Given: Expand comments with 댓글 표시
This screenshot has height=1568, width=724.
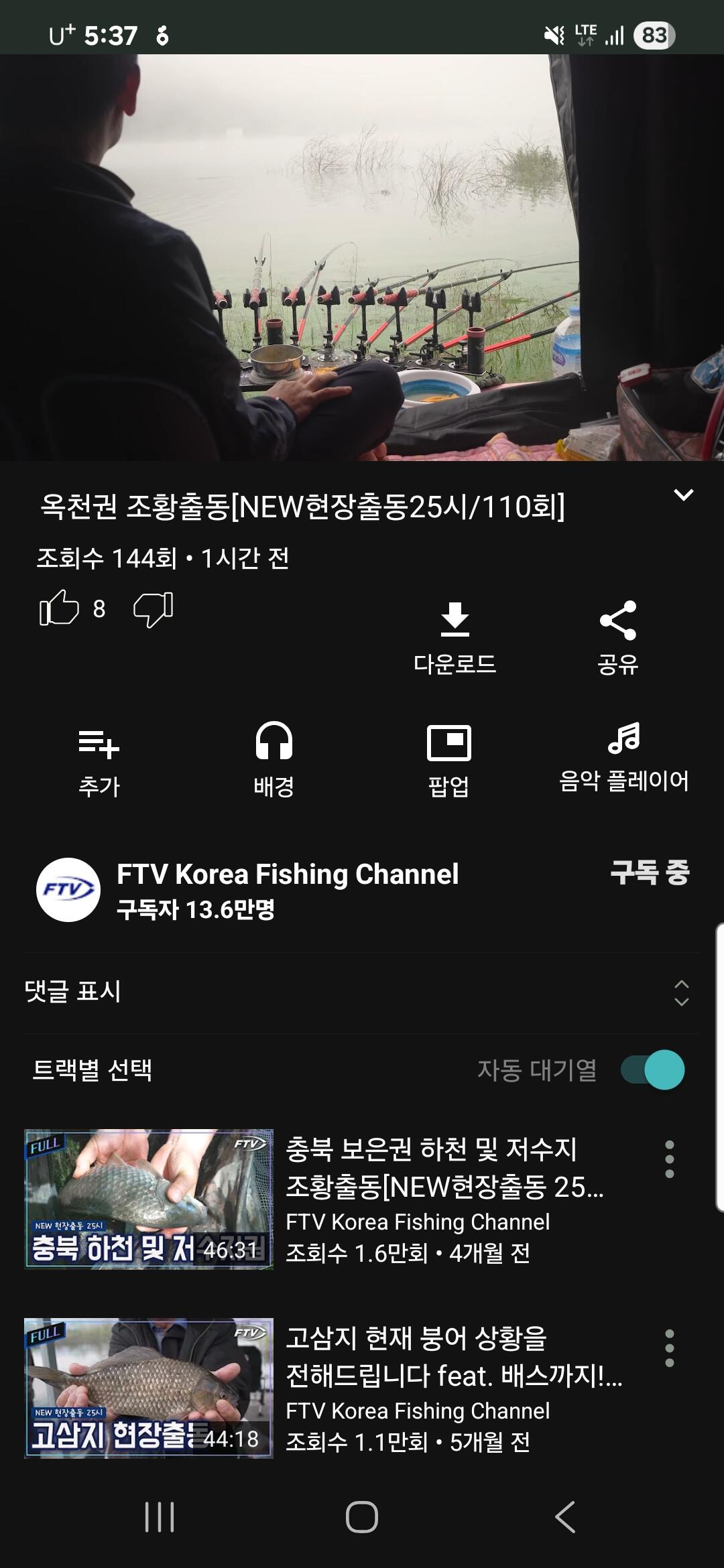Looking at the screenshot, I should [73, 991].
